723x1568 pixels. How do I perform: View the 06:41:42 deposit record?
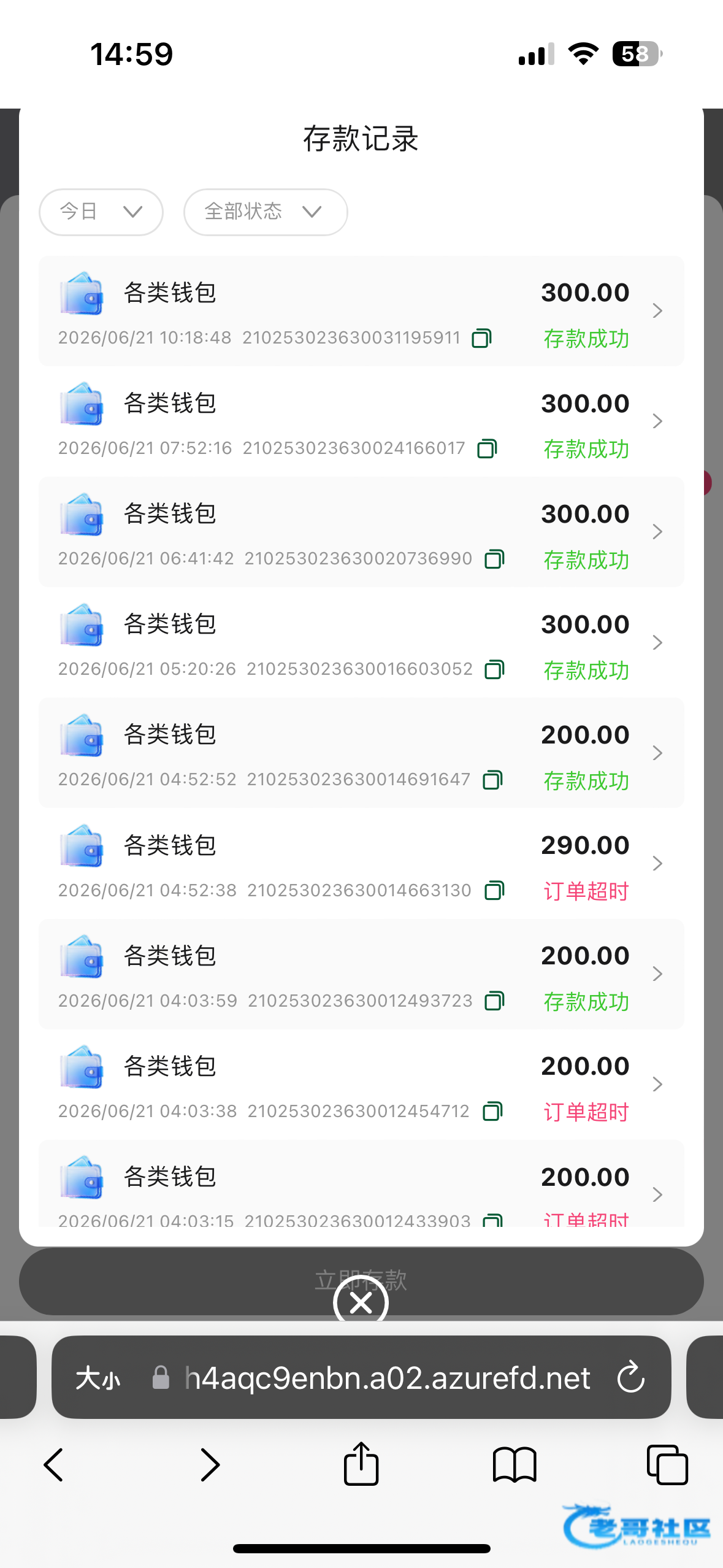[361, 532]
